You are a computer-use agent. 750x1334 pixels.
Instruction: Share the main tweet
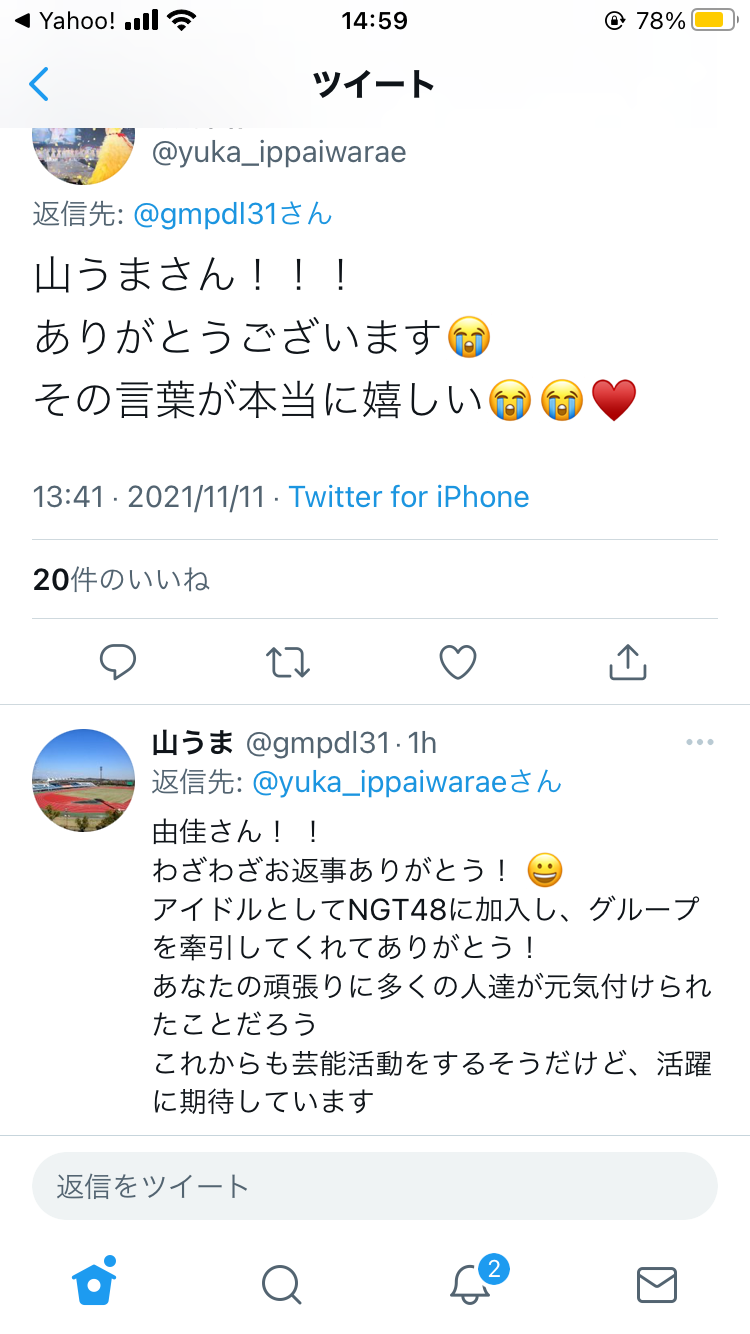click(x=628, y=662)
